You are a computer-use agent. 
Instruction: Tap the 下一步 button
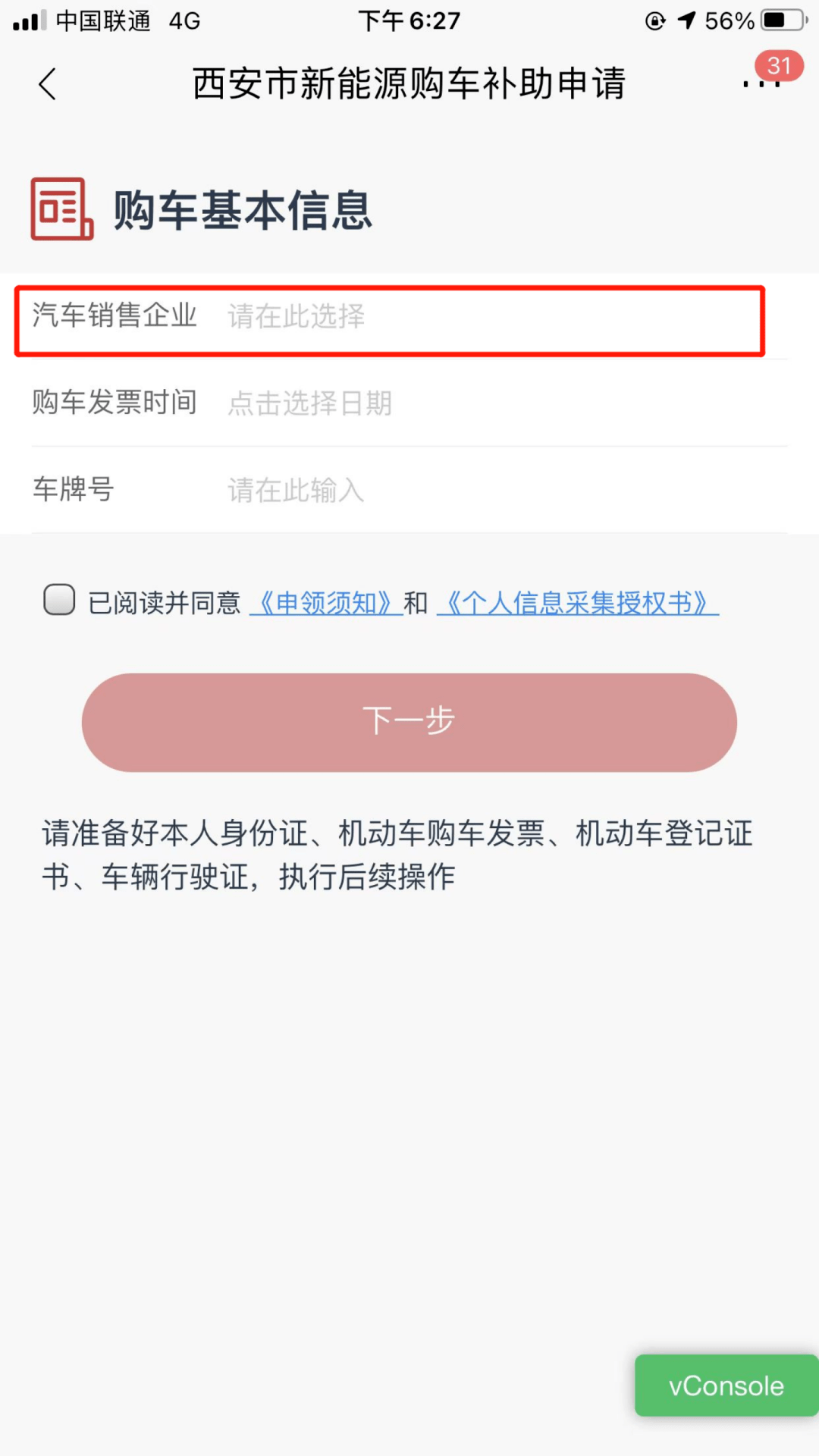(409, 722)
